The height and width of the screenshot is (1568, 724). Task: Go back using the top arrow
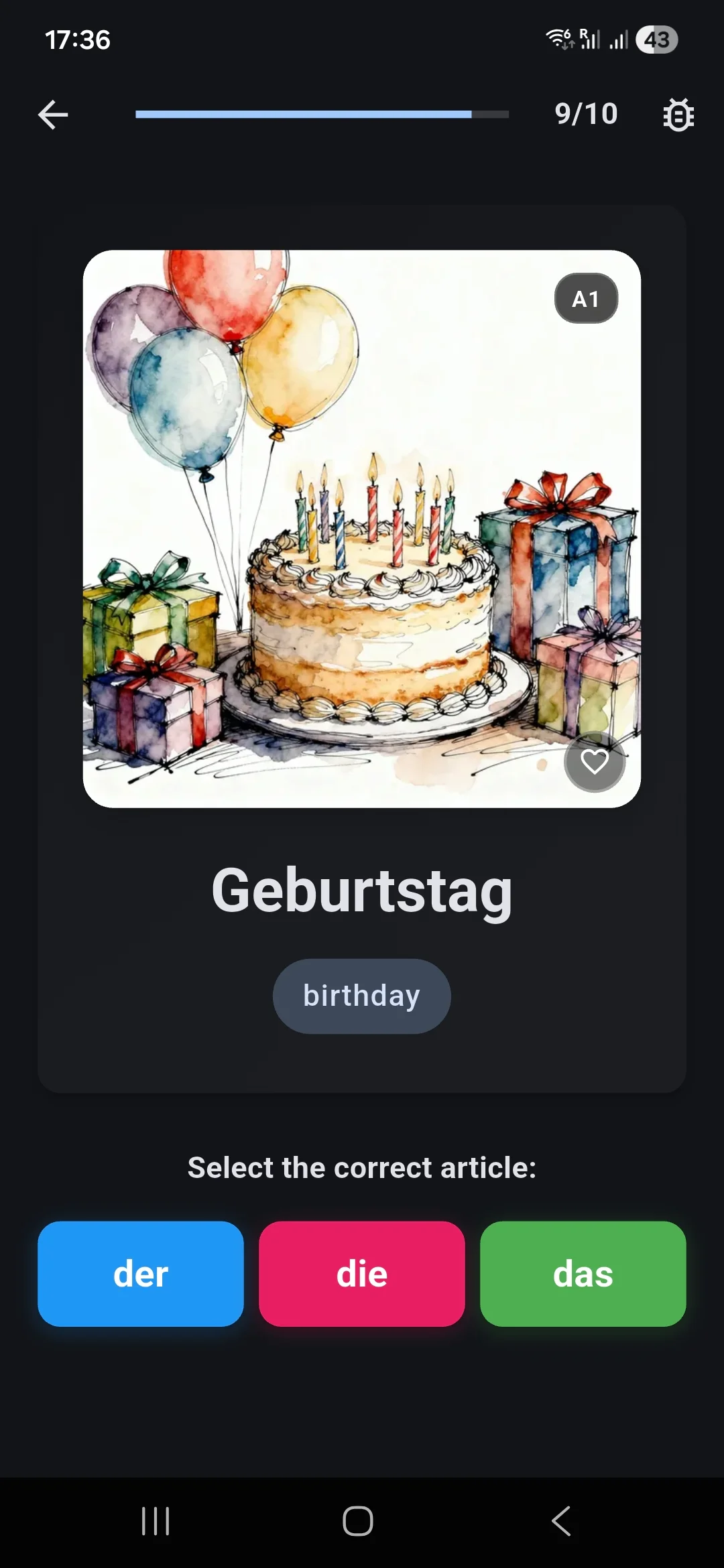[53, 115]
